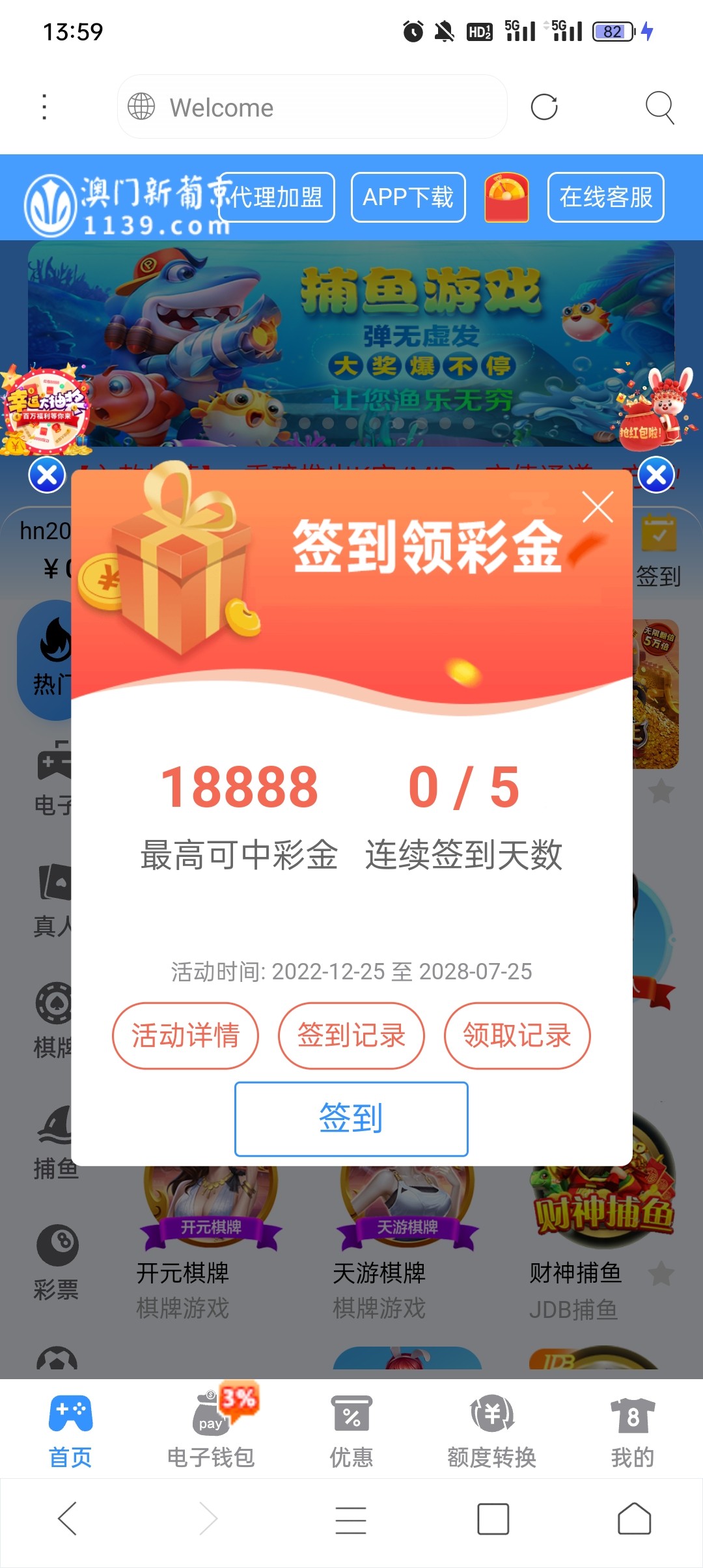View 签到记录 history
The height and width of the screenshot is (1568, 703).
pos(351,1035)
